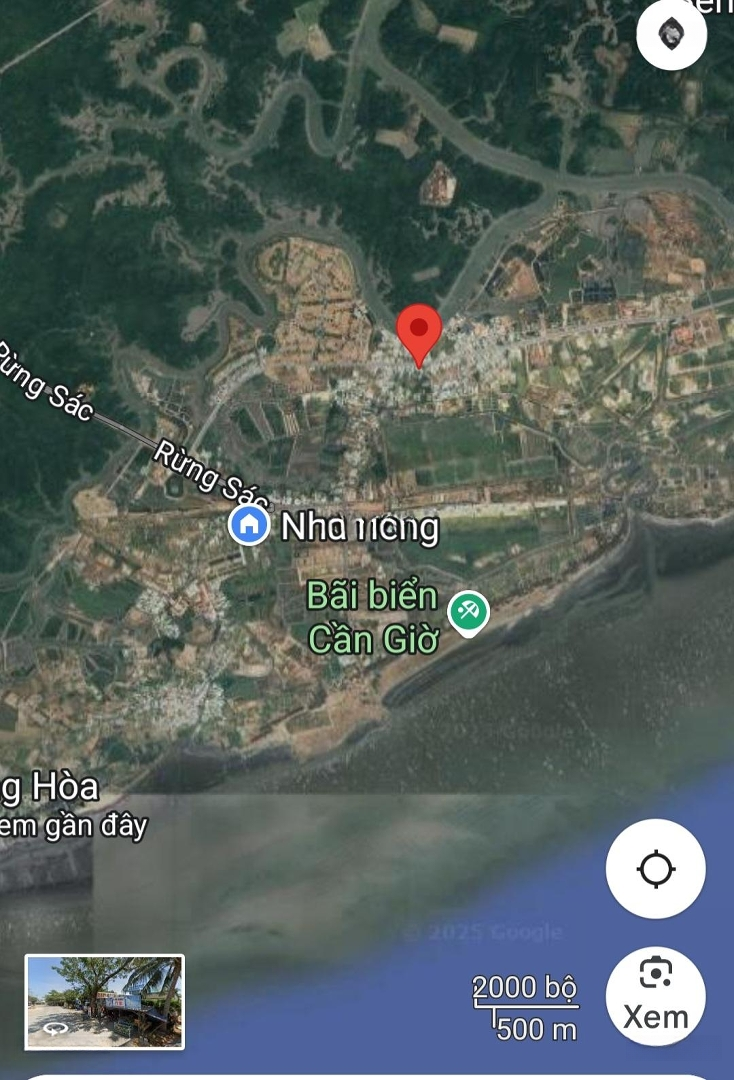734x1080 pixels.
Task: Open Bãi biển Cần Giờ place marker
Action: [468, 611]
